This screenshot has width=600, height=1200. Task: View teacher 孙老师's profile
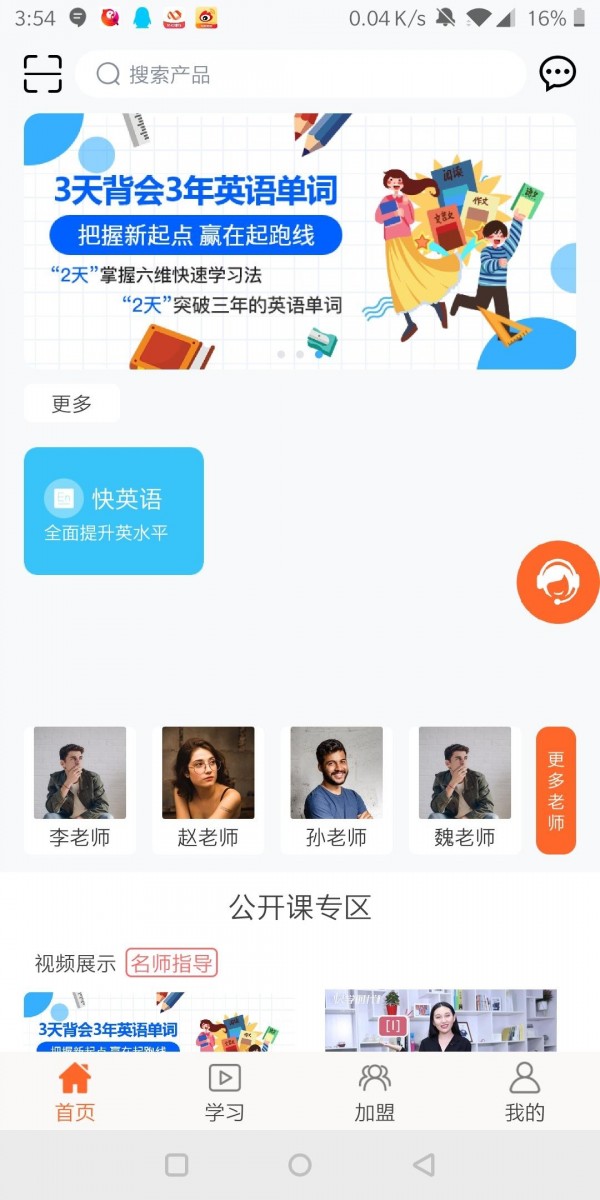(336, 790)
